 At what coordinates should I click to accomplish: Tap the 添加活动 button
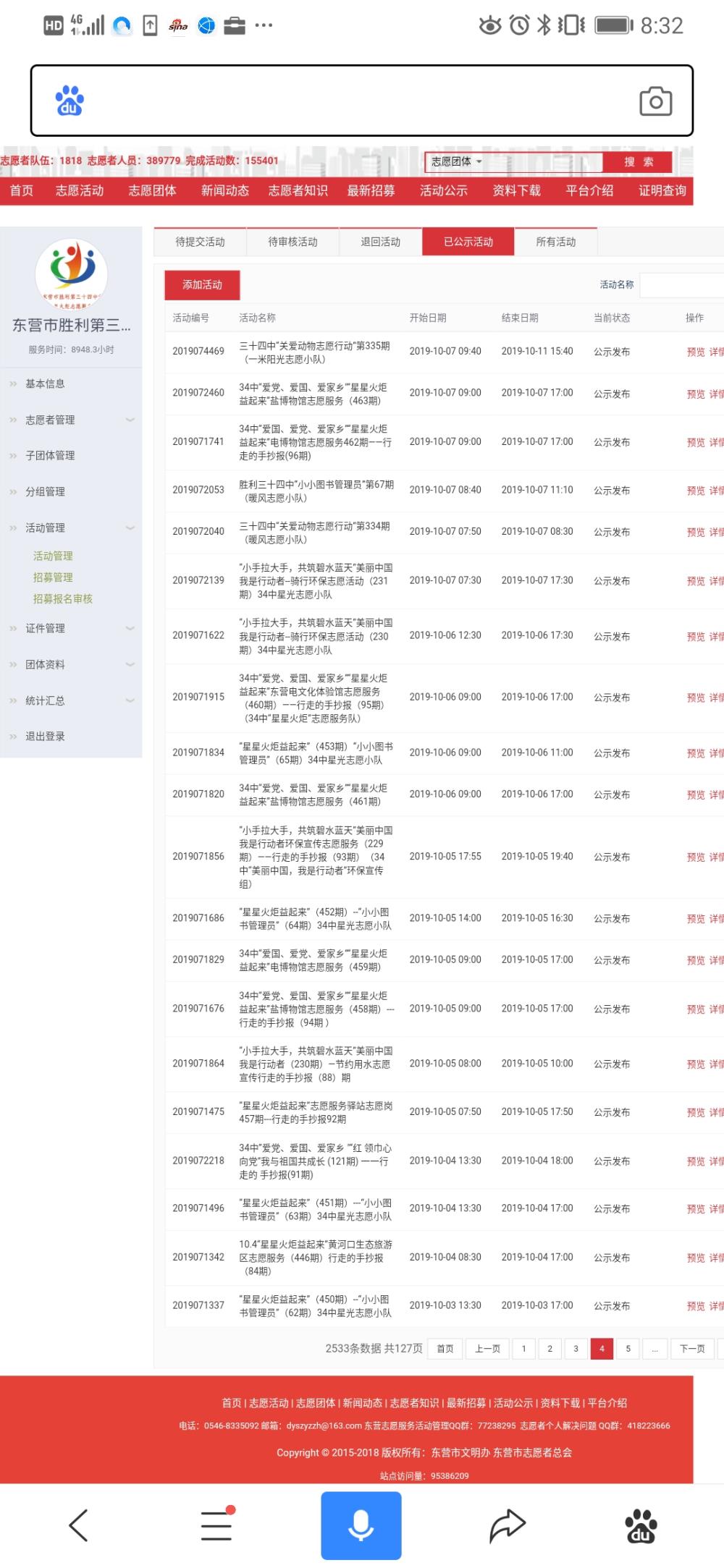coord(202,285)
